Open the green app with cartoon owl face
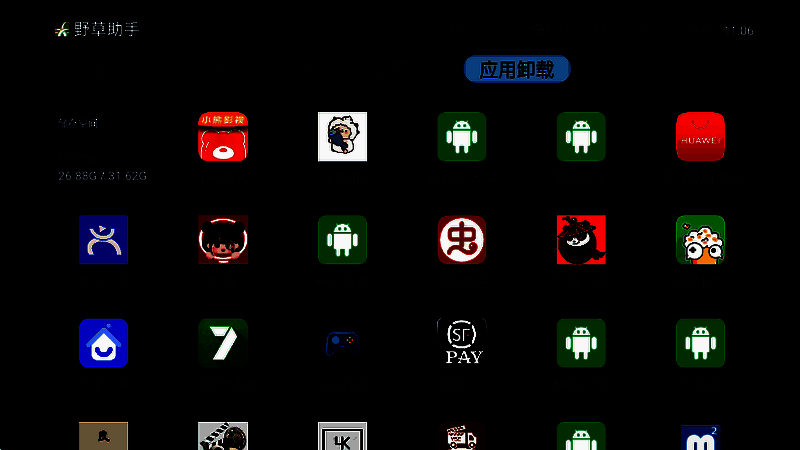800x450 pixels. coord(700,240)
